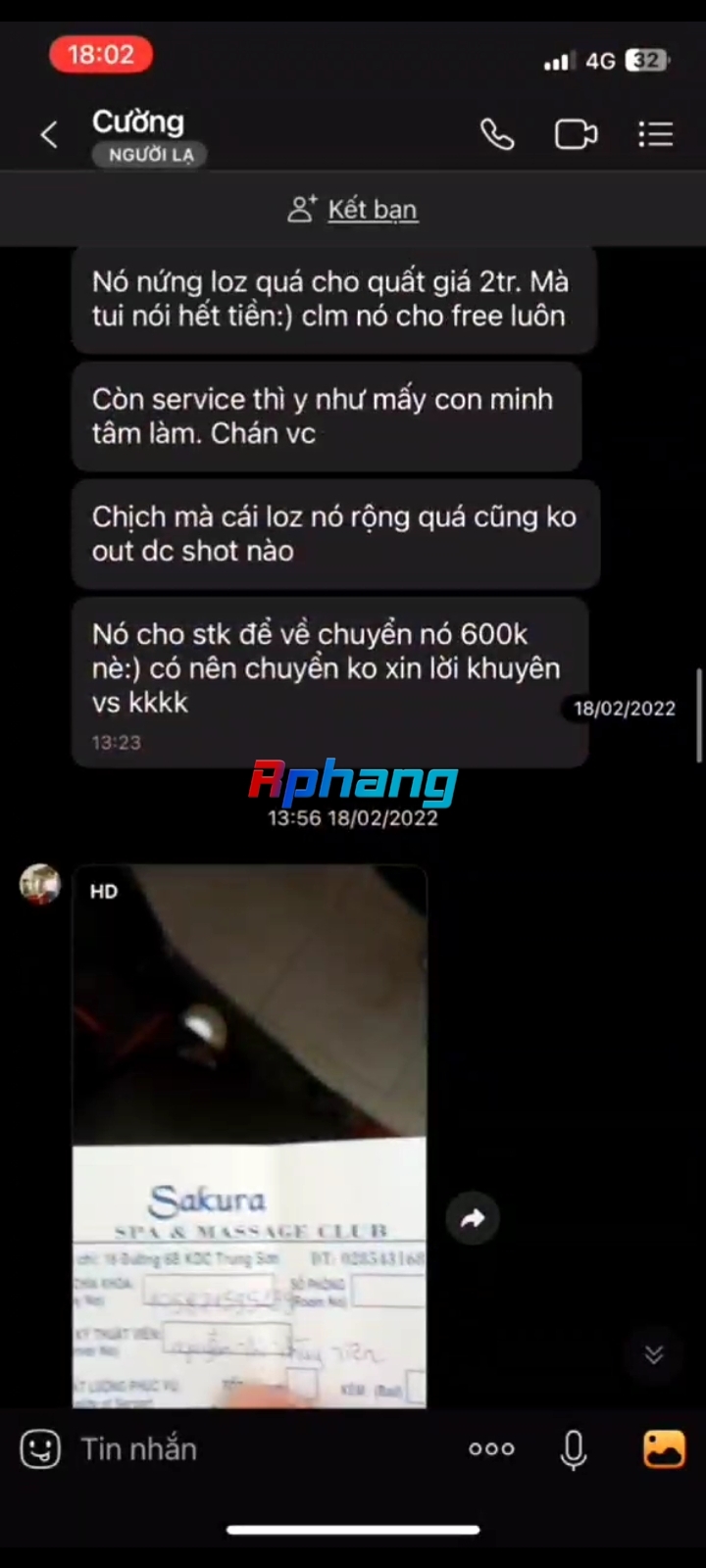The width and height of the screenshot is (706, 1568).
Task: Open the photo gallery picker
Action: 664,1449
